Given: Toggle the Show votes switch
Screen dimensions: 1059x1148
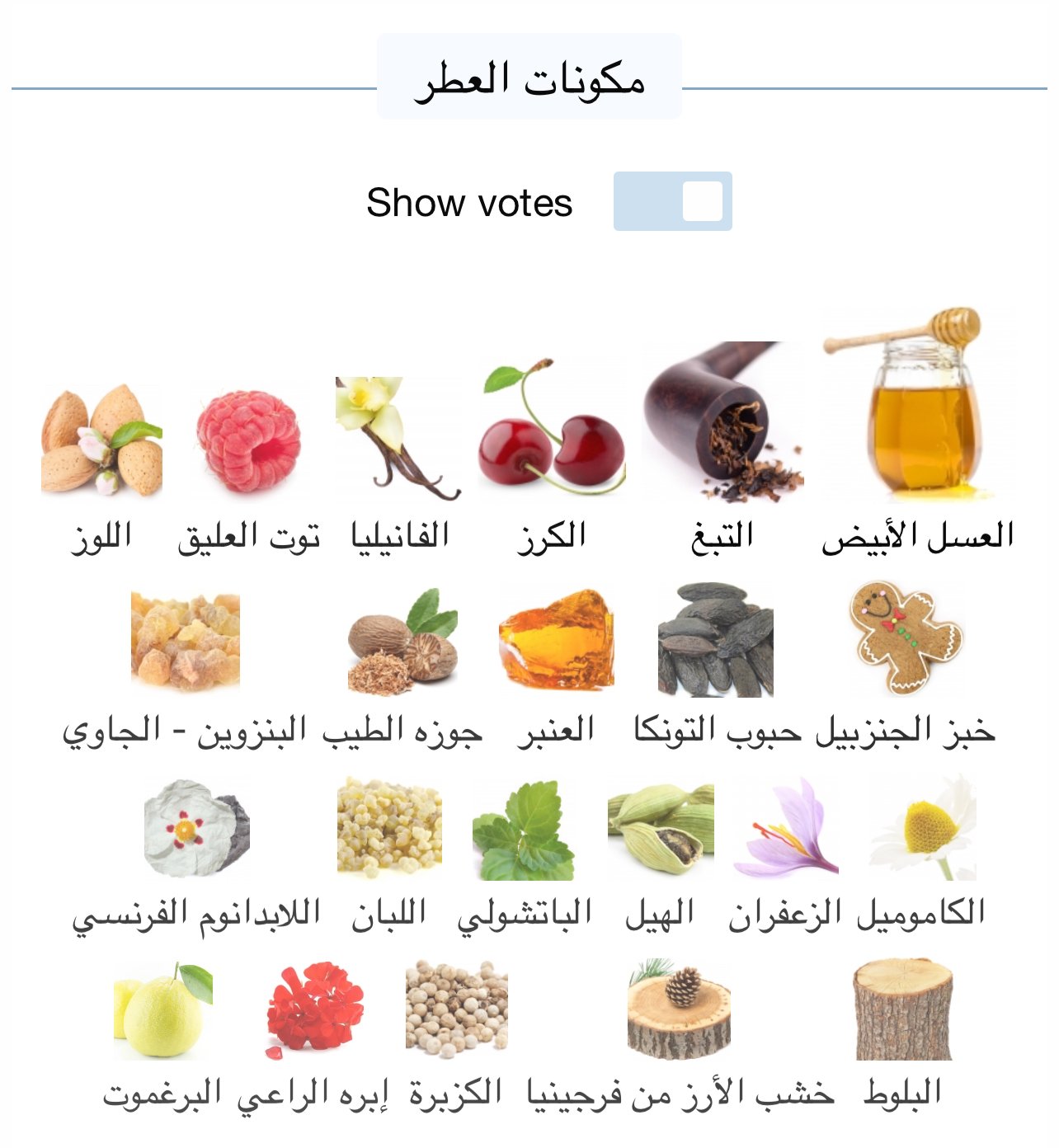Looking at the screenshot, I should tap(672, 201).
